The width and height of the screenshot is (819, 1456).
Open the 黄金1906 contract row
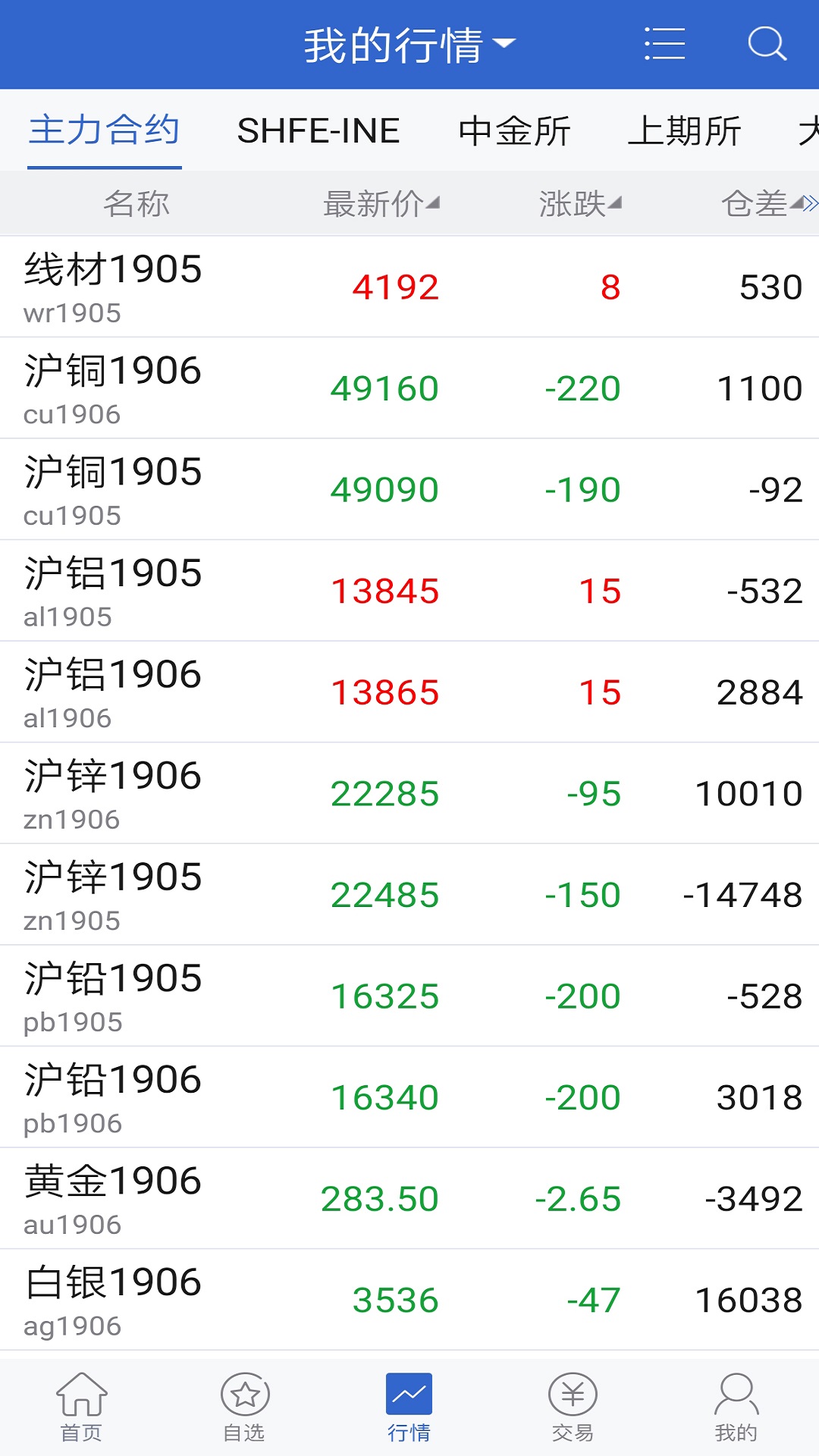coord(409,1198)
